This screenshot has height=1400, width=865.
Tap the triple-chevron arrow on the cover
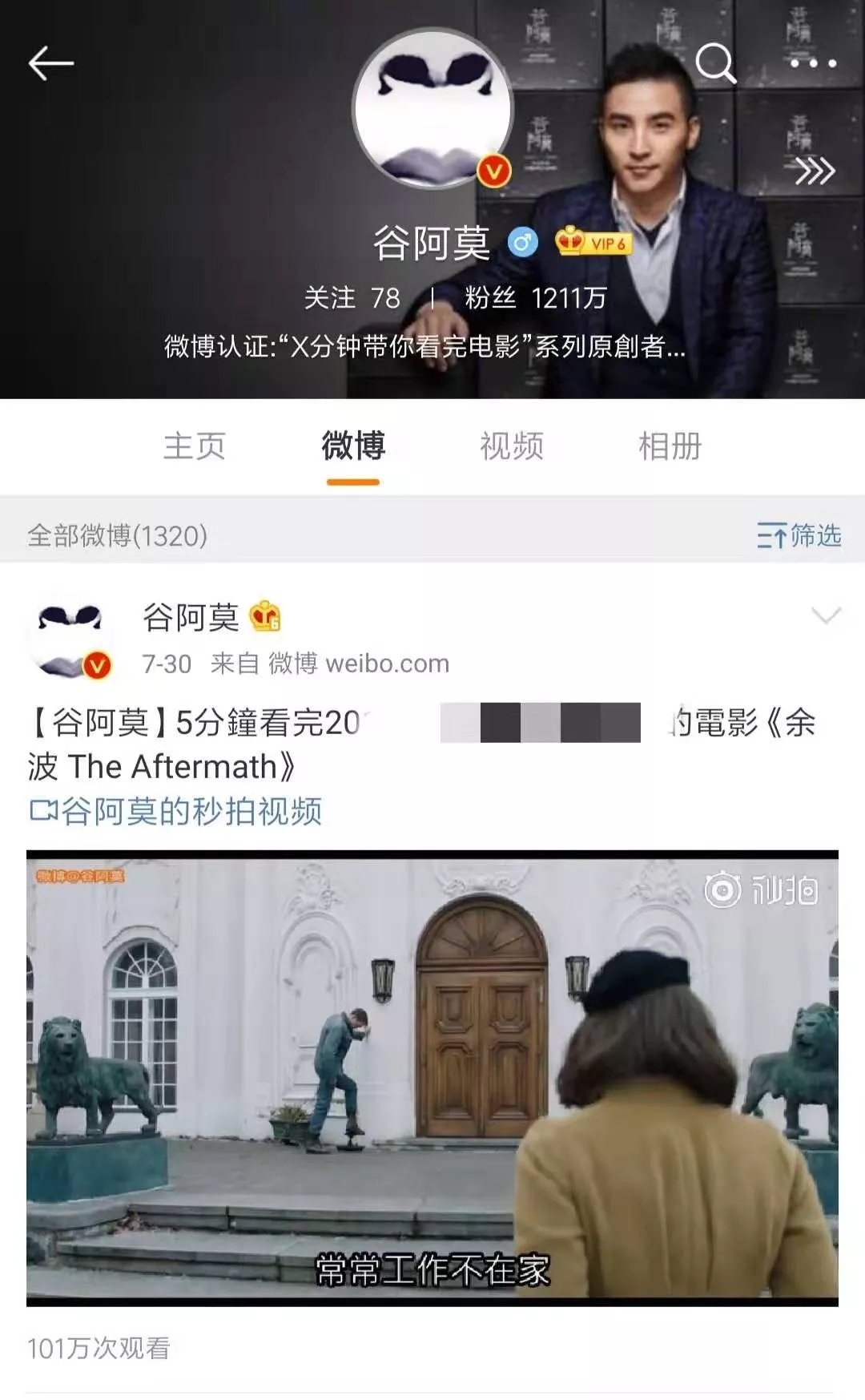(815, 171)
